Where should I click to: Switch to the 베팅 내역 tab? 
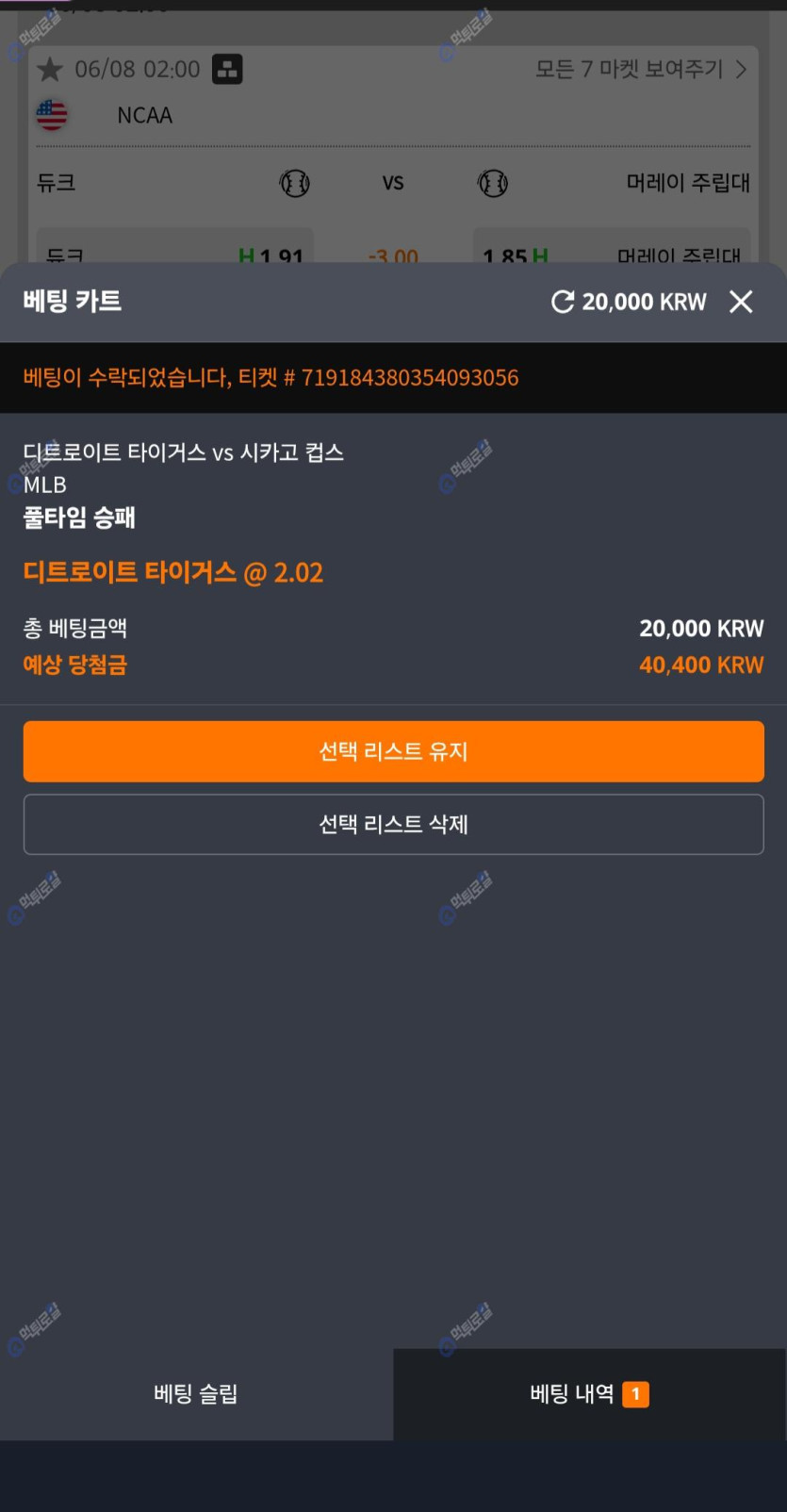pos(589,1393)
